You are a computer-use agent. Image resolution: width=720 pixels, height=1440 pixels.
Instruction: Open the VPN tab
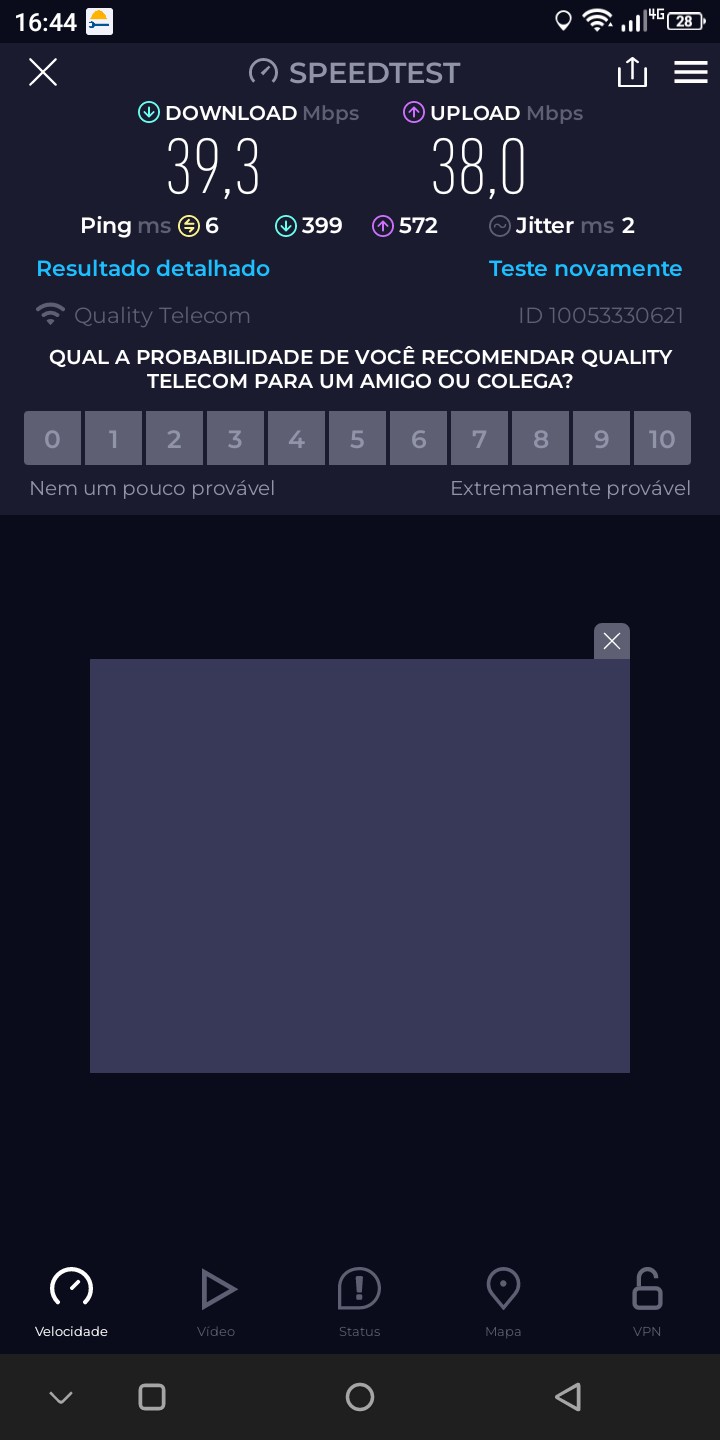(x=647, y=1301)
